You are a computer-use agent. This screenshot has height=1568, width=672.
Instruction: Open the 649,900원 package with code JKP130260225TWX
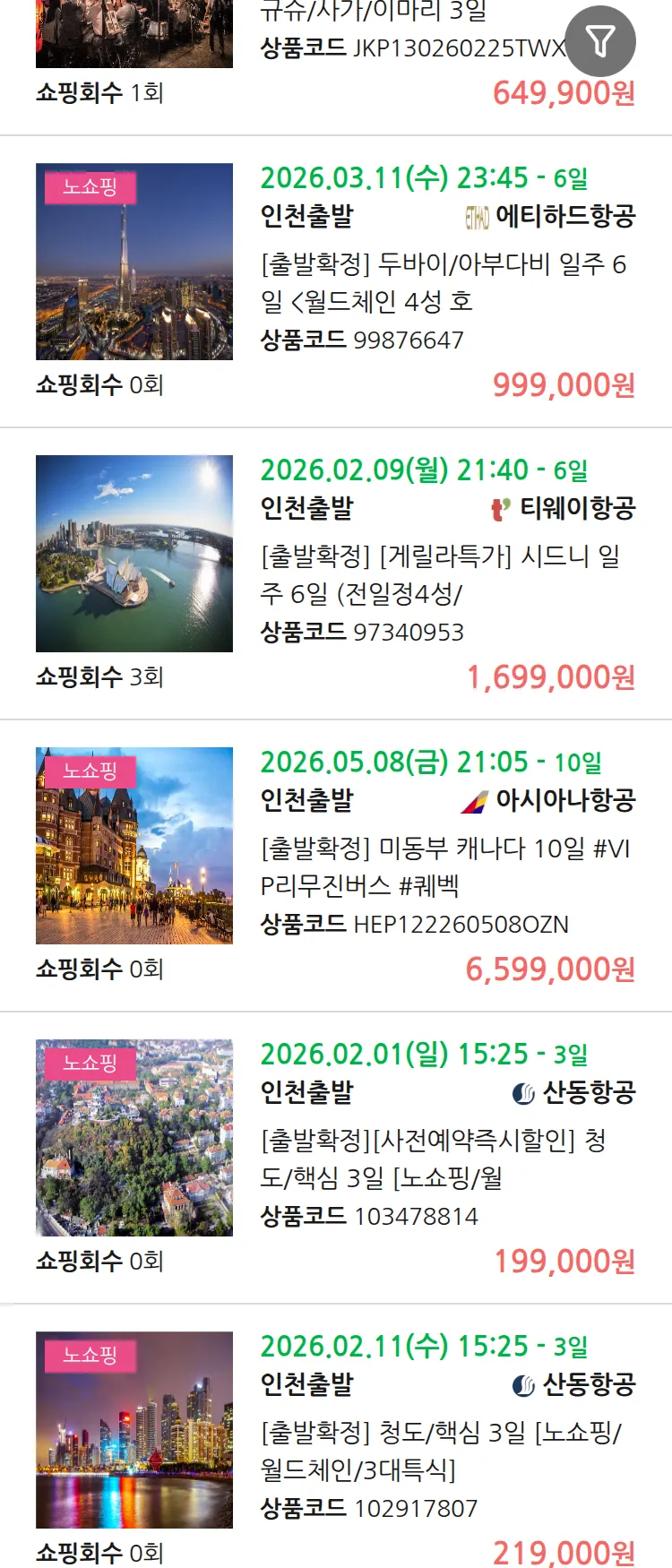click(x=412, y=48)
